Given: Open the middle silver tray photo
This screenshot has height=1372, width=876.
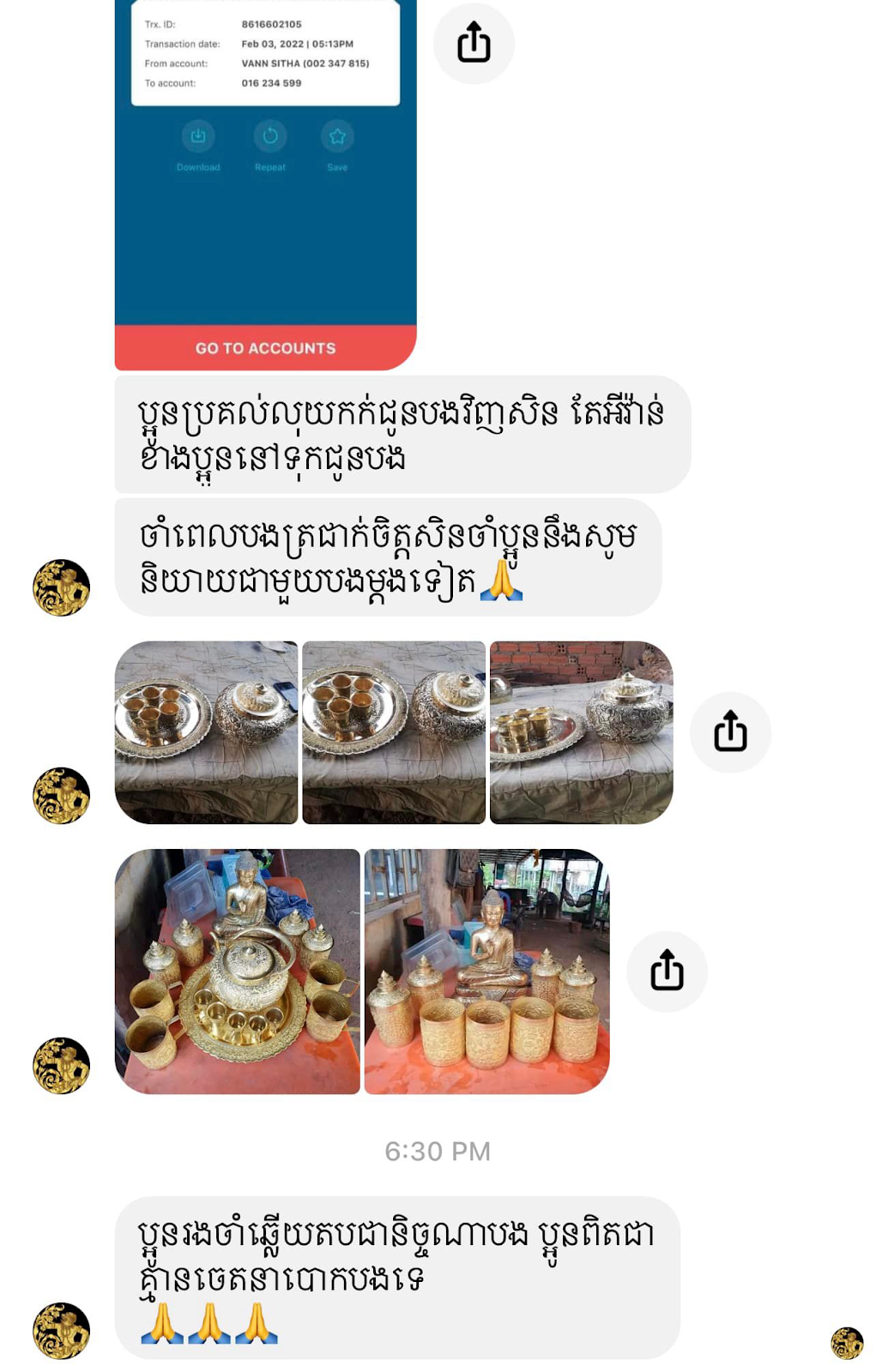Looking at the screenshot, I should coord(394,732).
